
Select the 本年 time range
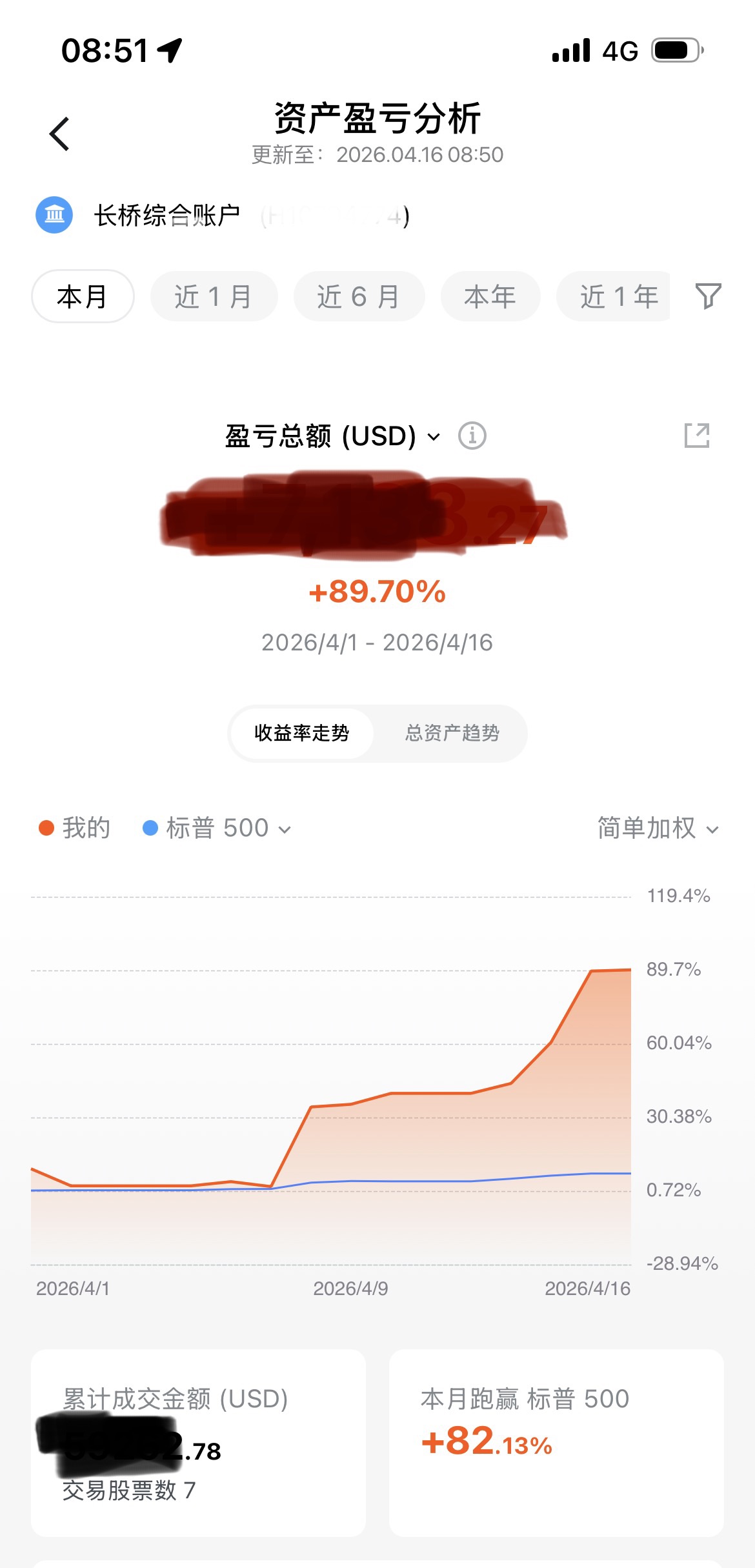coord(490,297)
